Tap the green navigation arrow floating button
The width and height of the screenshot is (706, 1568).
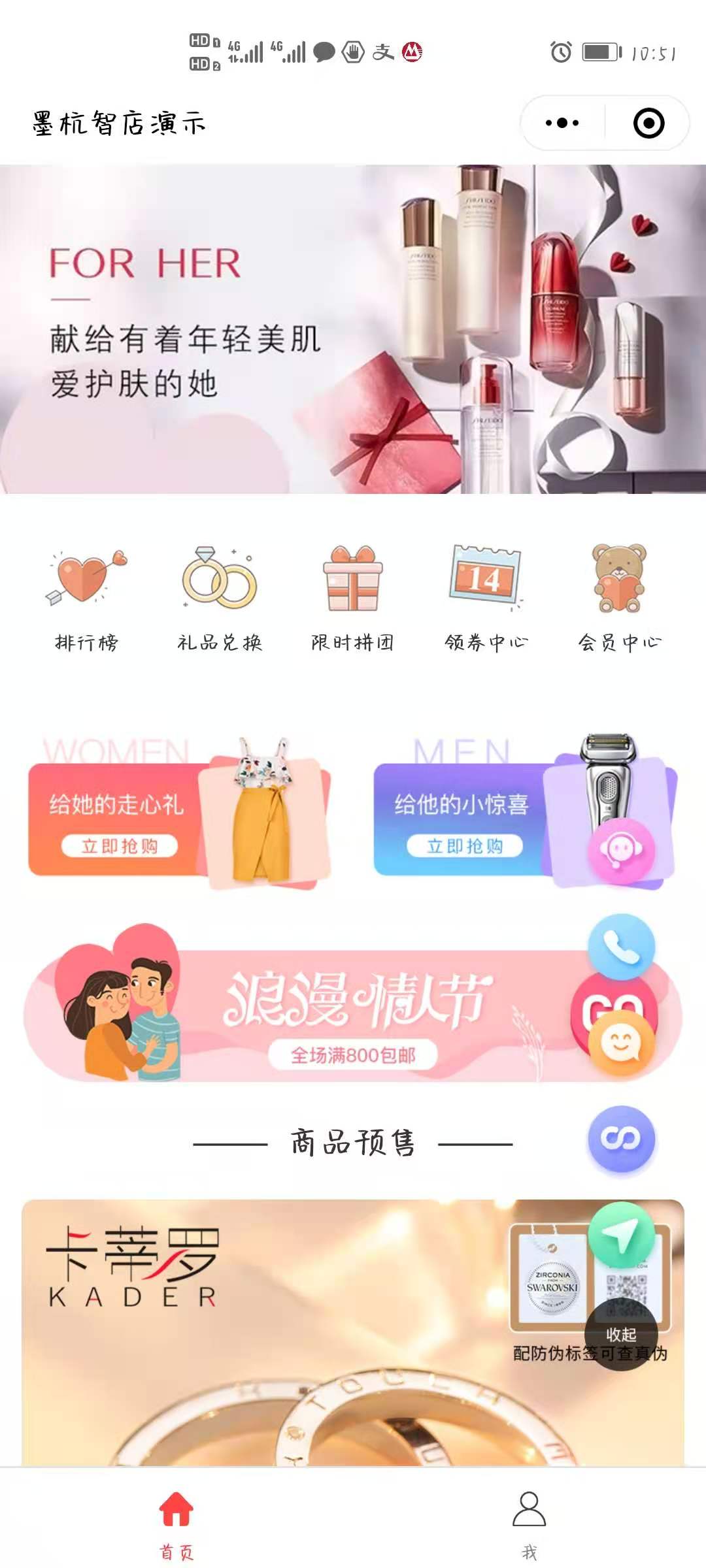(620, 1235)
